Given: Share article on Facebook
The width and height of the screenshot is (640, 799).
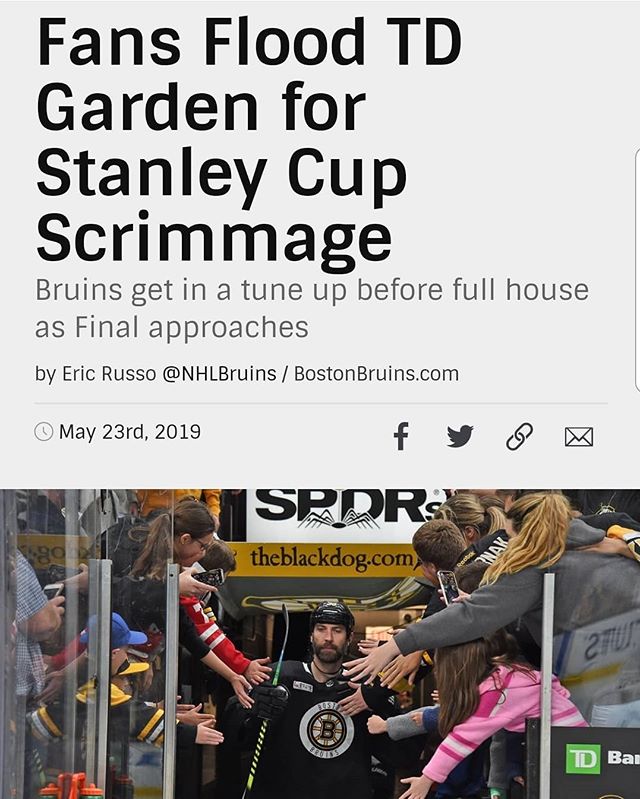Looking at the screenshot, I should tap(401, 436).
